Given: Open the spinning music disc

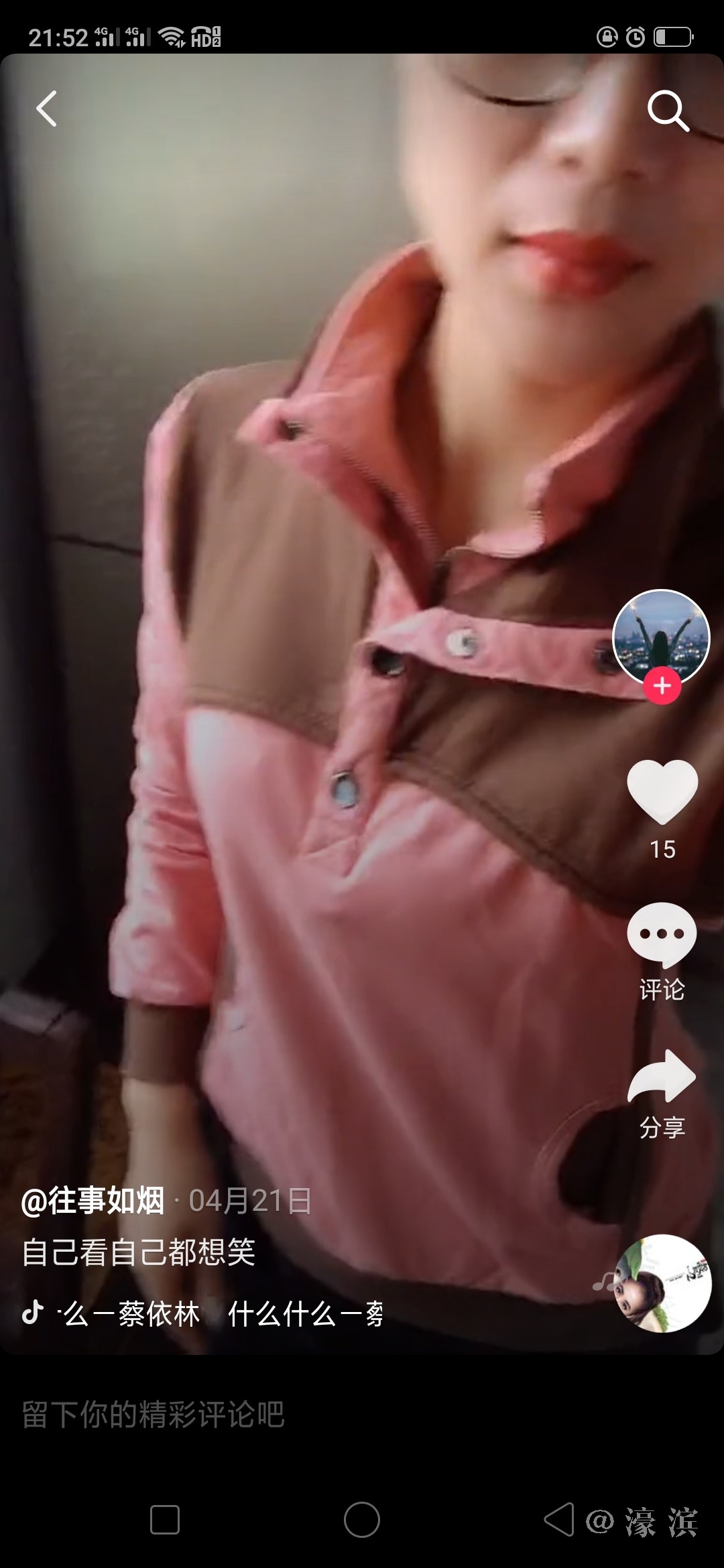Looking at the screenshot, I should click(x=662, y=1284).
